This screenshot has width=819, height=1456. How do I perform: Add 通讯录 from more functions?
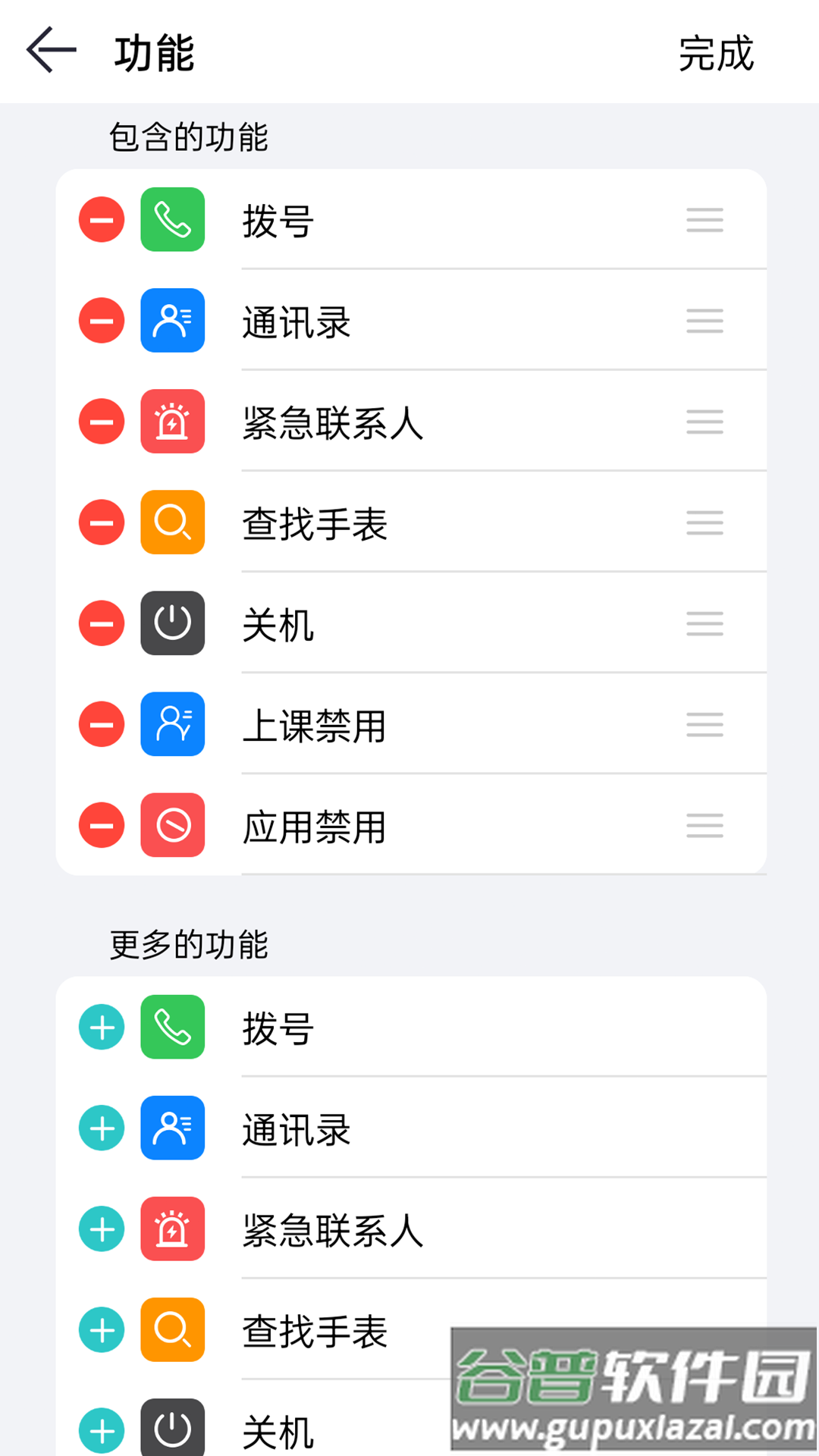pyautogui.click(x=102, y=1128)
